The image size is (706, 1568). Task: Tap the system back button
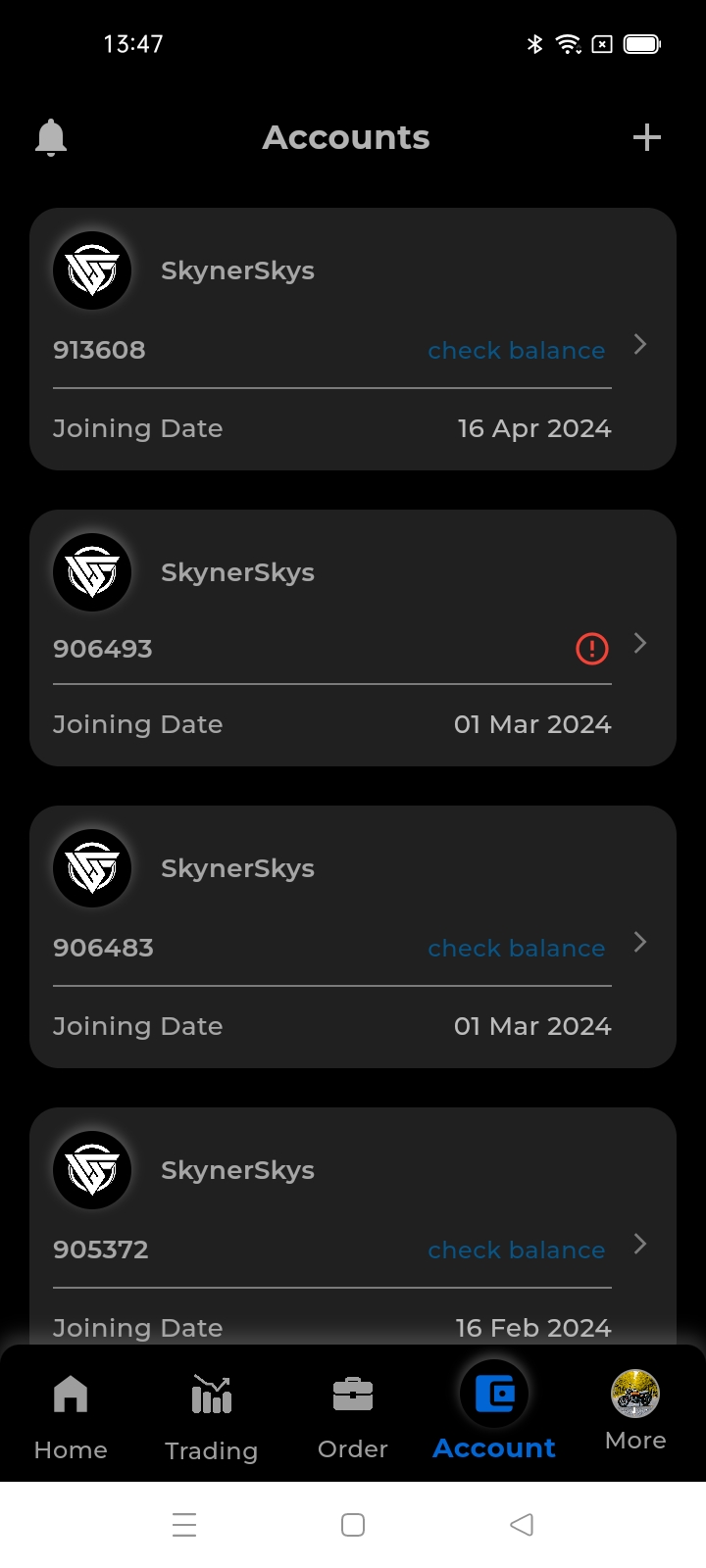click(x=522, y=1525)
